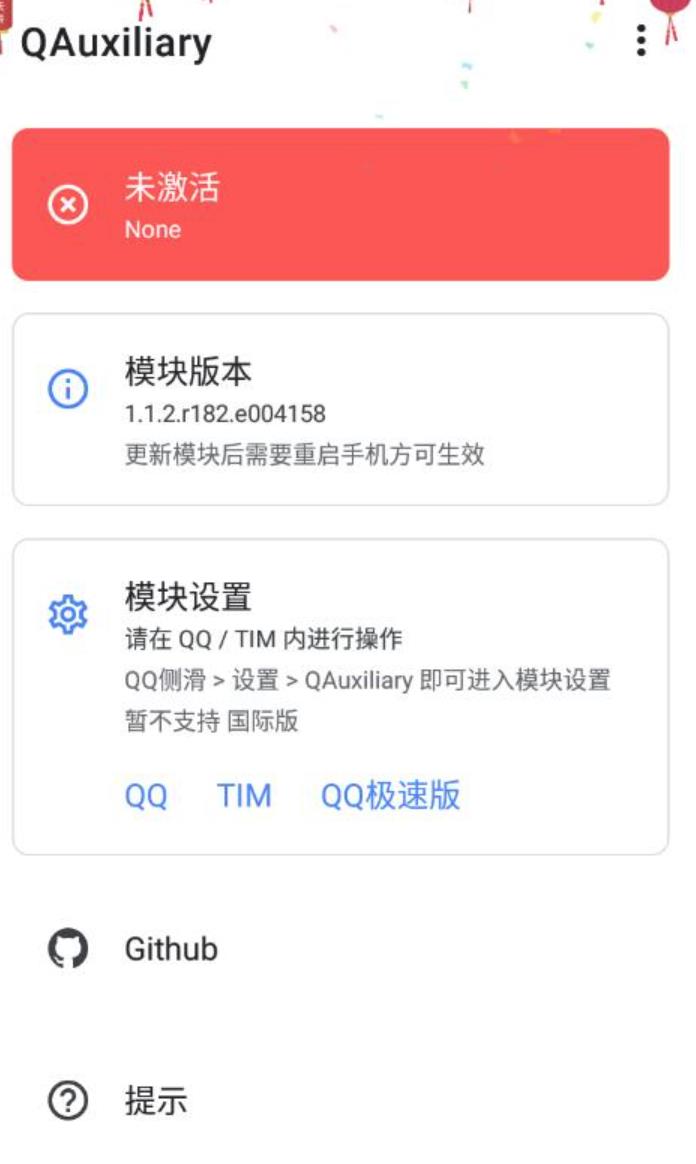Open the 模块版本 info card
Viewport: 696px width, 1164px height.
[340, 410]
